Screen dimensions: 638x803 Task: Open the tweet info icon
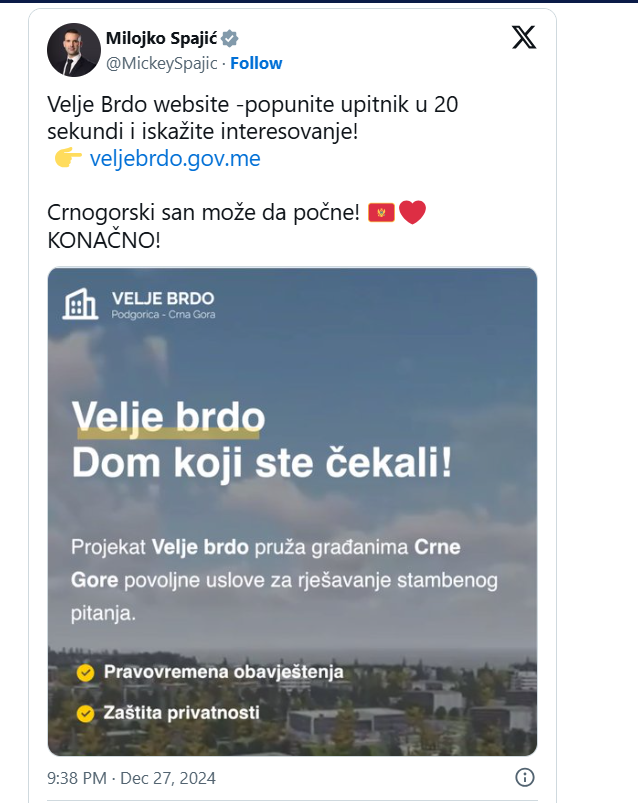pos(524,777)
